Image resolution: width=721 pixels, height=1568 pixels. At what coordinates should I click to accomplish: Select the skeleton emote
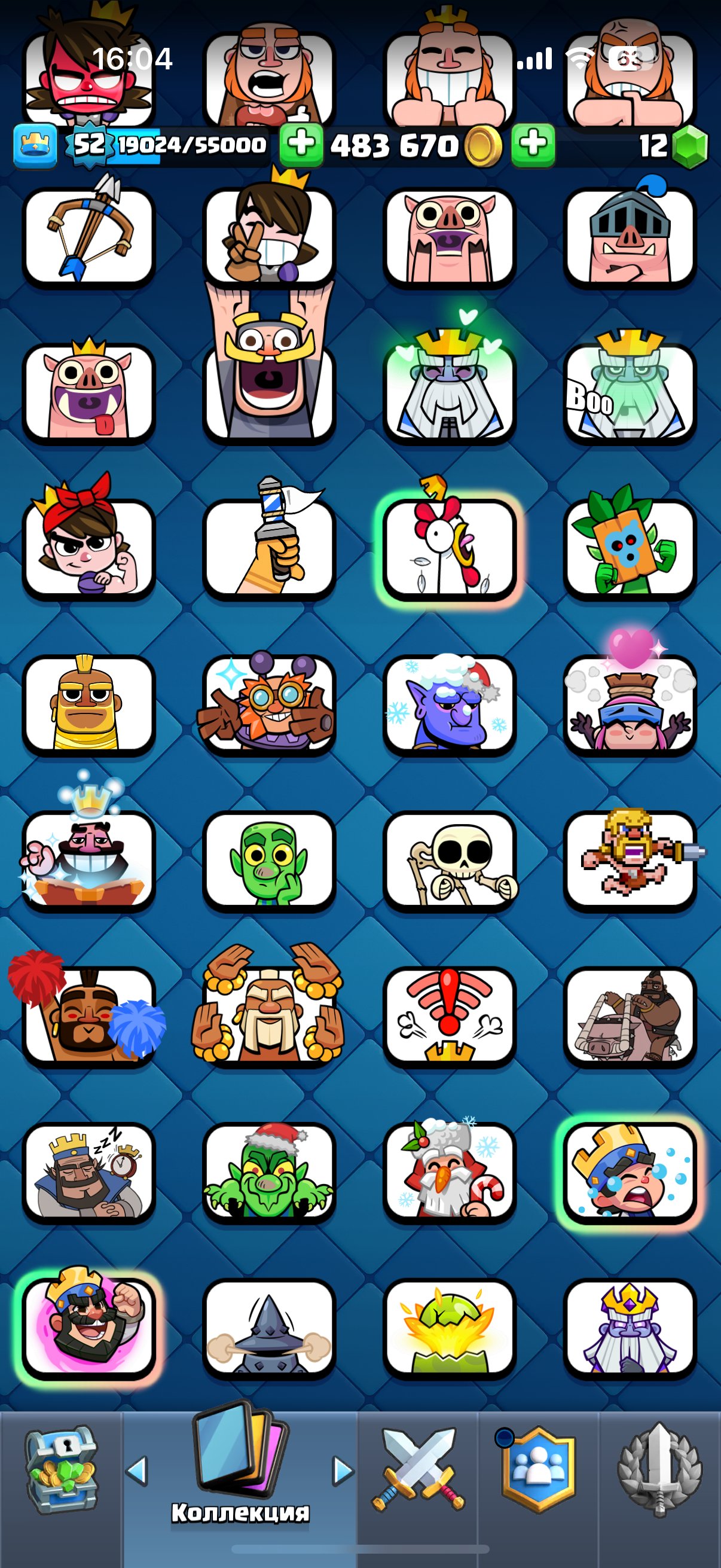[449, 859]
